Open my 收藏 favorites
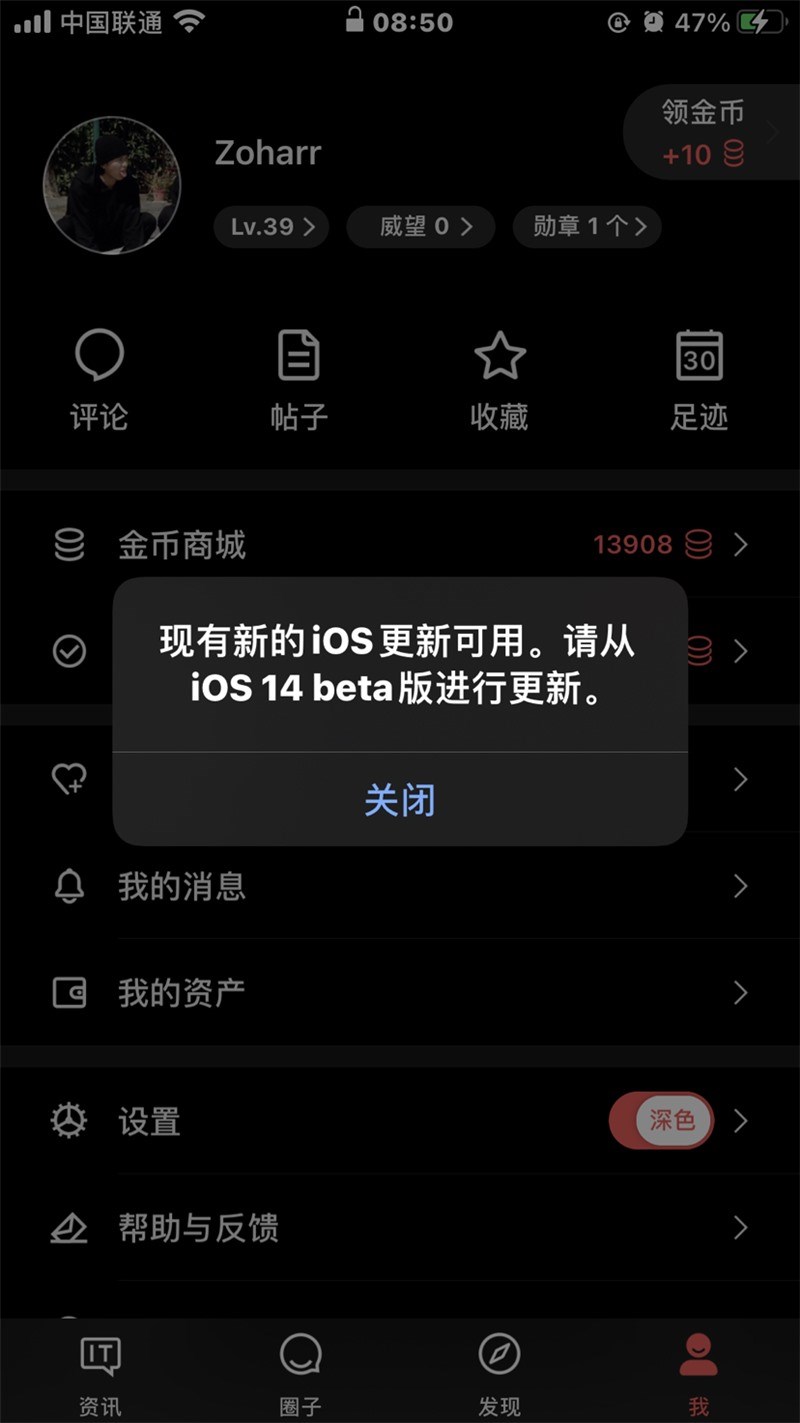 tap(499, 381)
